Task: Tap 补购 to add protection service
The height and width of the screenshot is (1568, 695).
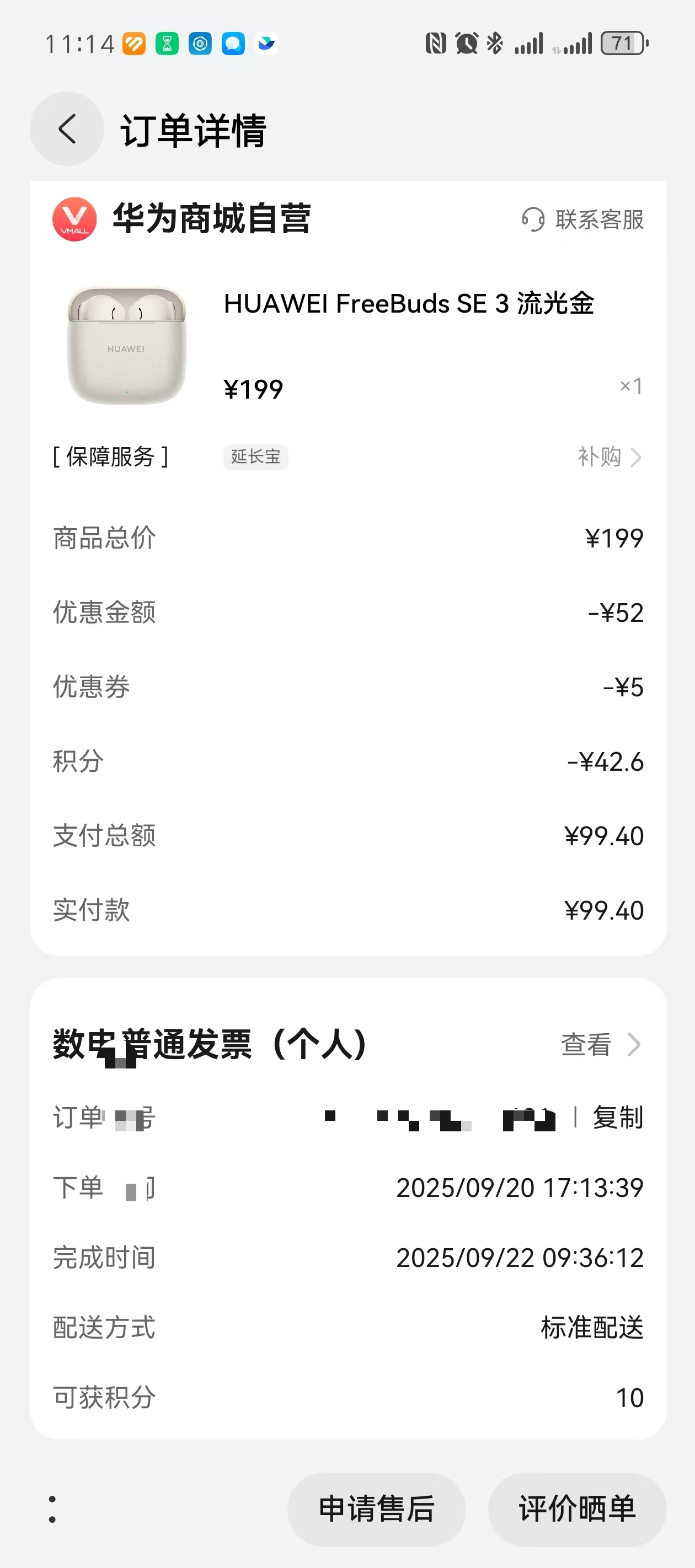Action: [609, 457]
